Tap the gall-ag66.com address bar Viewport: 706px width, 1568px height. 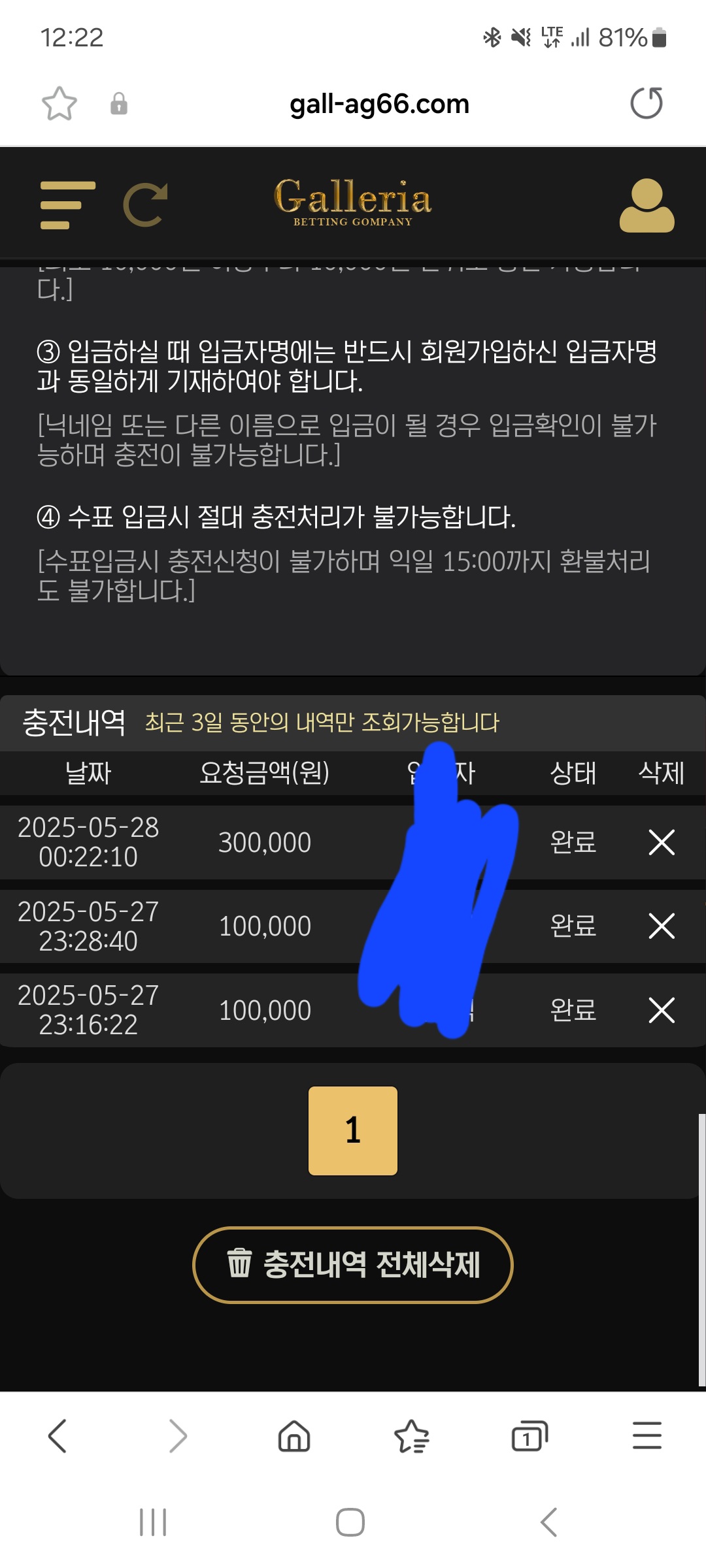379,104
